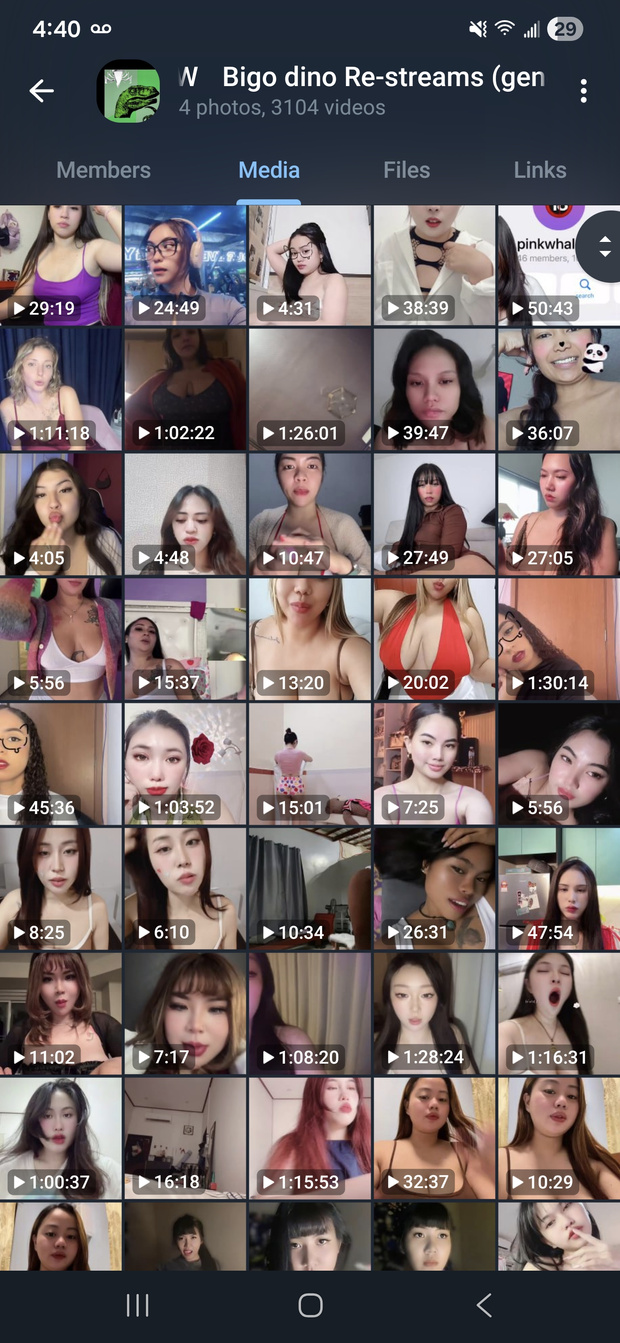Play the 15:01 video

309,764
